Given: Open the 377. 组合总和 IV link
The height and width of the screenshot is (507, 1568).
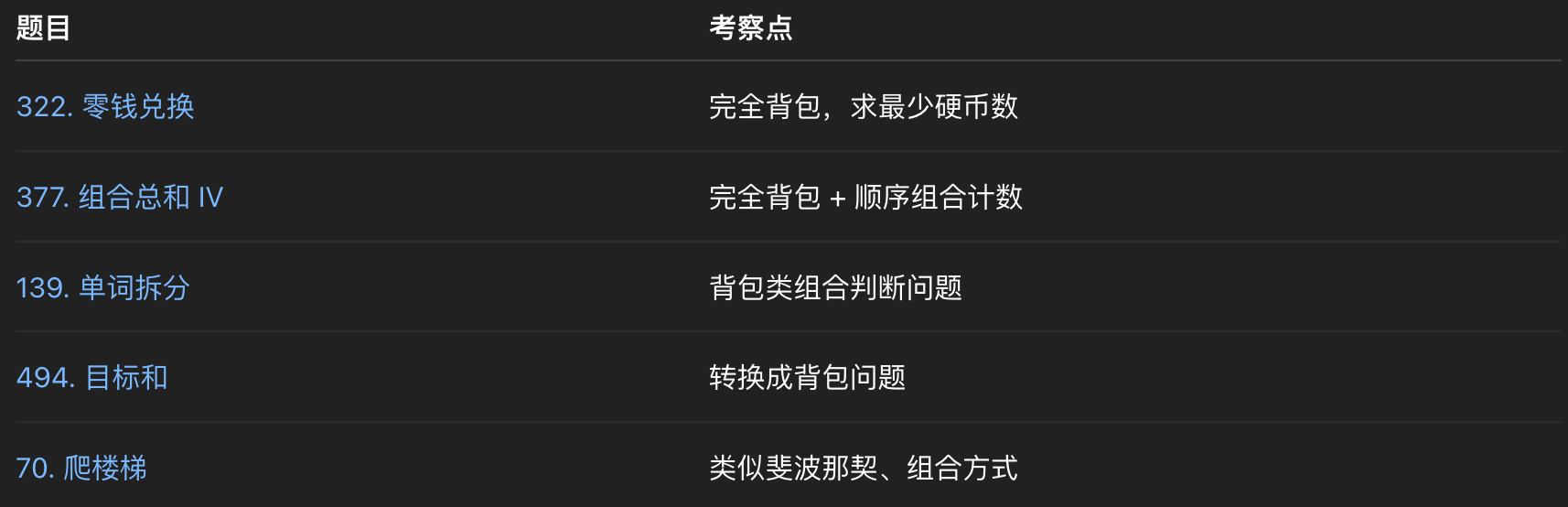Looking at the screenshot, I should pos(119,198).
